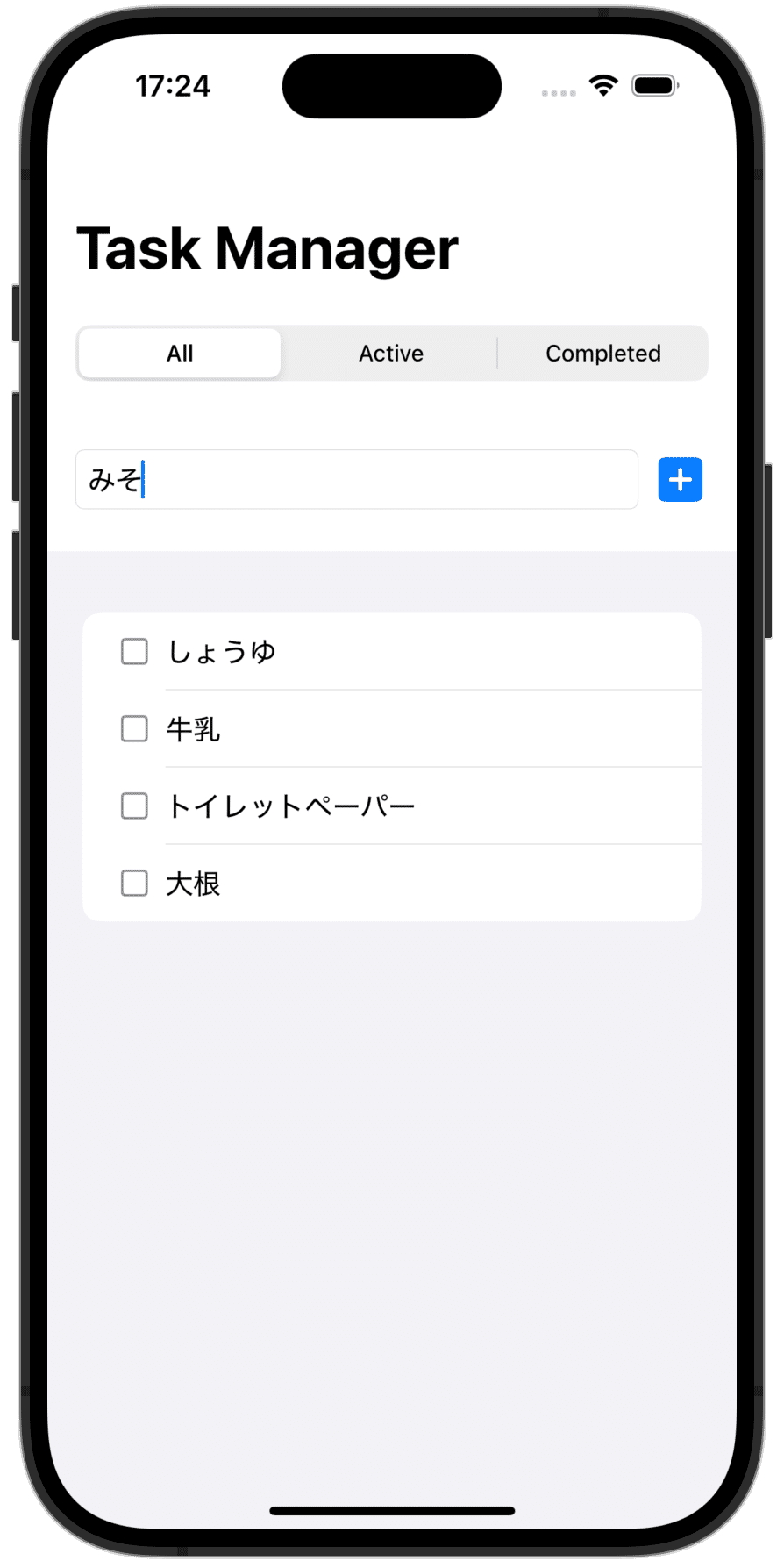
Task: Focus the task text field containing みそ
Action: (357, 479)
